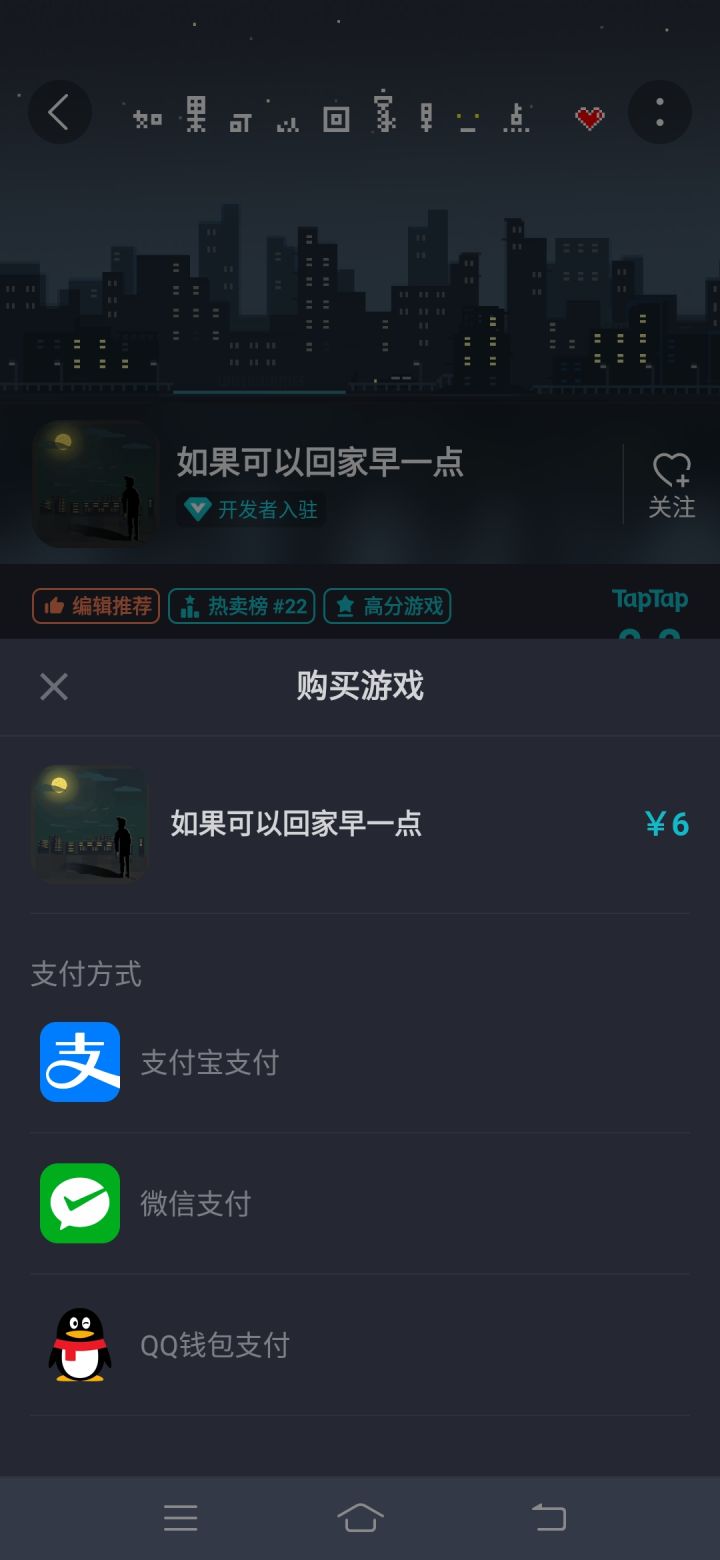Select the Alipay payment icon

tap(78, 1061)
